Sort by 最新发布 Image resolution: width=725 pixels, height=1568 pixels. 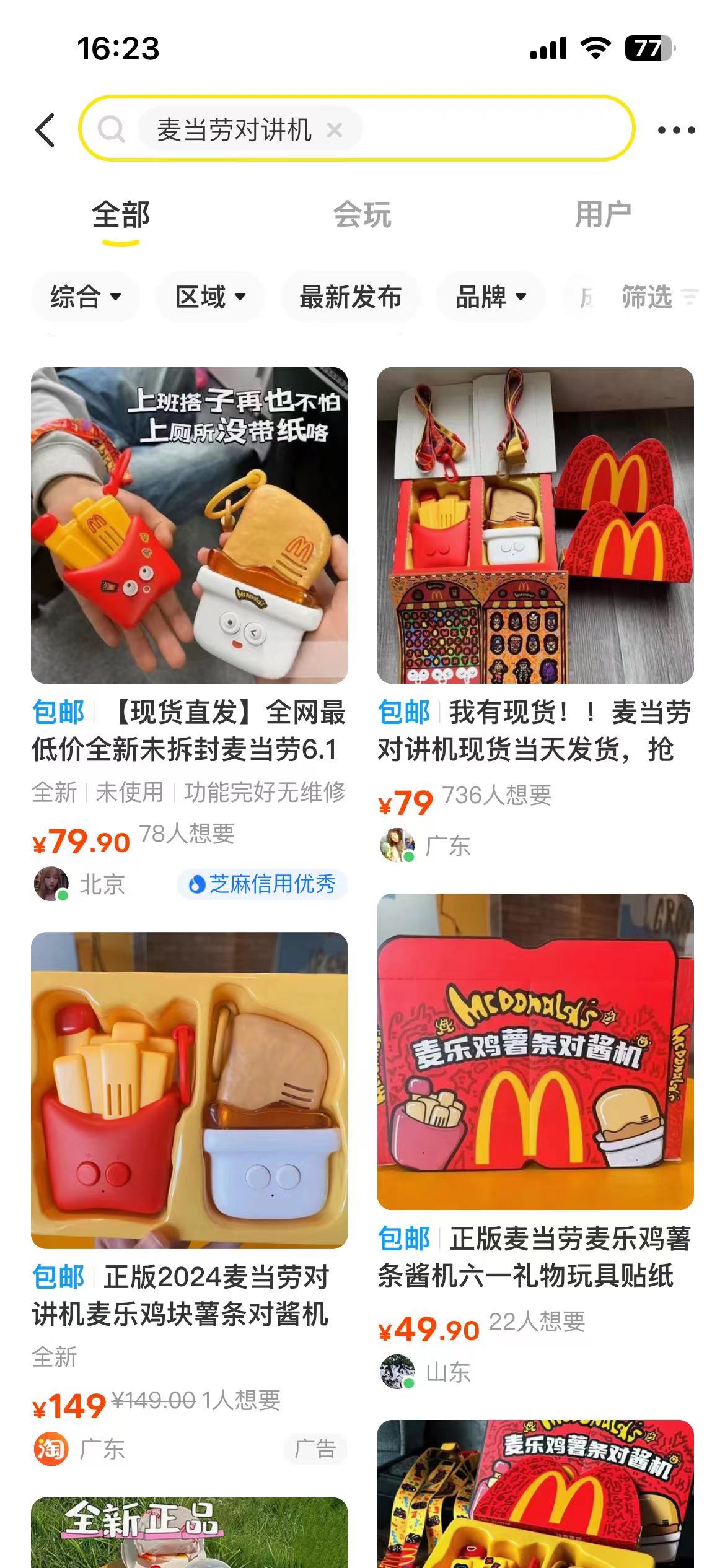[350, 297]
